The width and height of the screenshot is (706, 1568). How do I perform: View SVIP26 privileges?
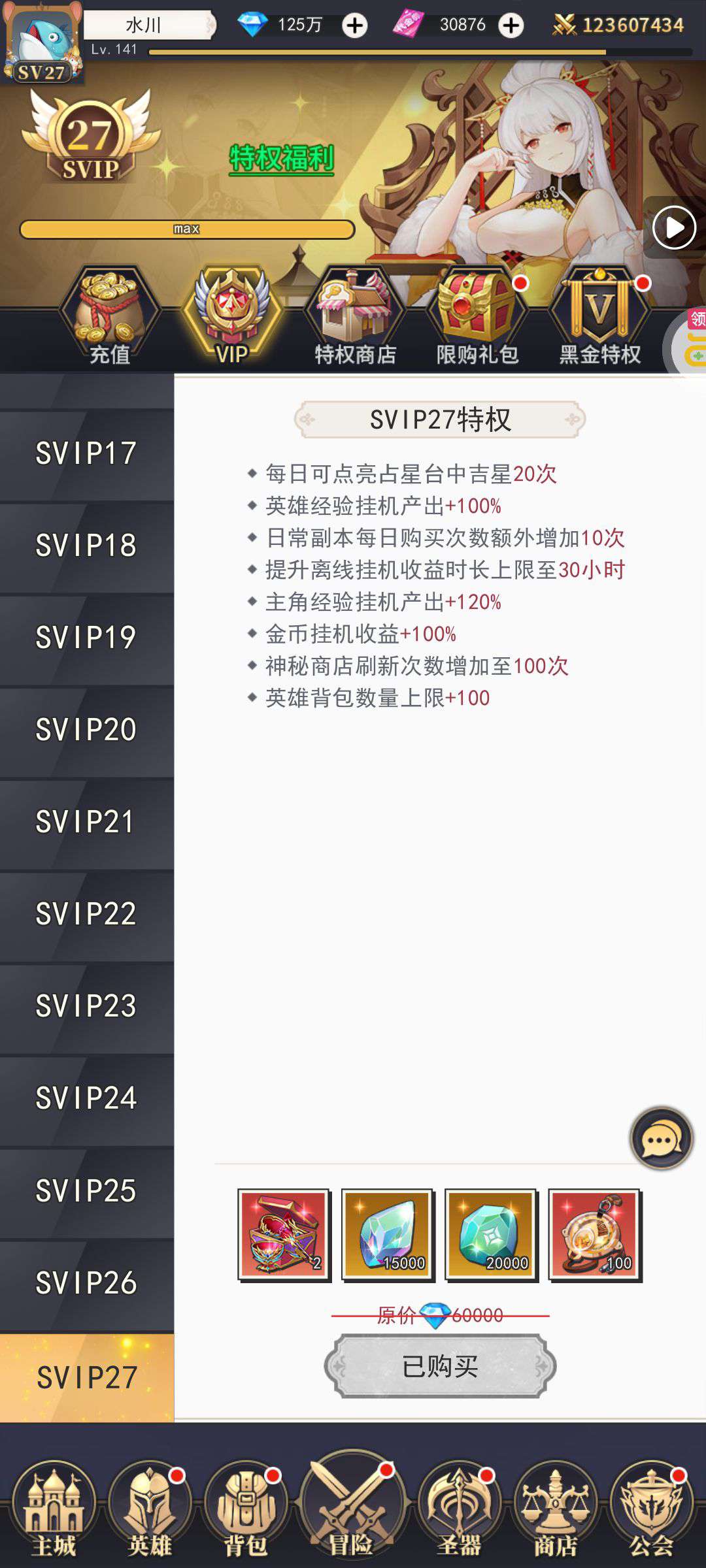click(x=86, y=1283)
